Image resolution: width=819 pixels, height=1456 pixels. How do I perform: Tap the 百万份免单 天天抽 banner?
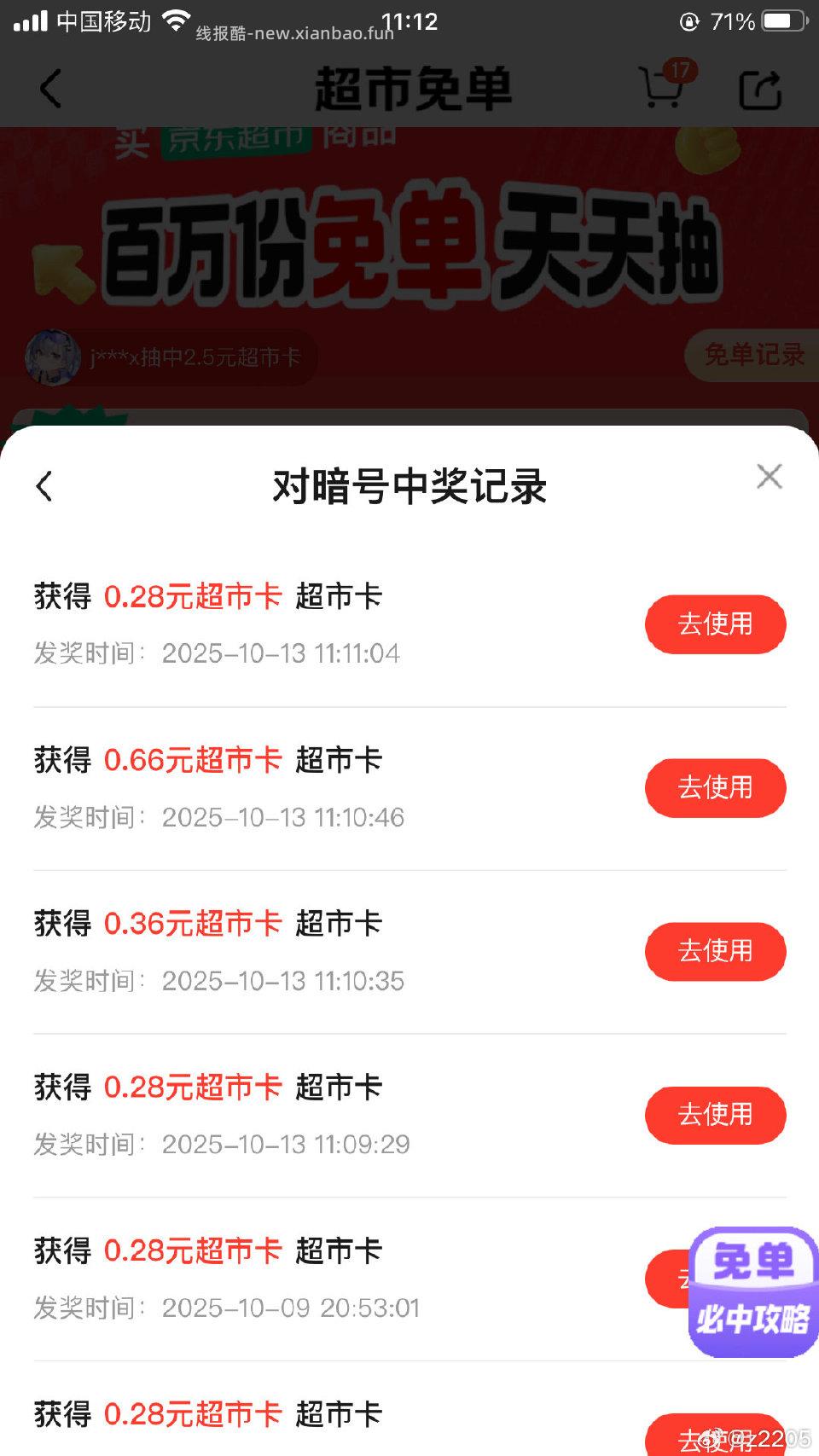point(409,247)
